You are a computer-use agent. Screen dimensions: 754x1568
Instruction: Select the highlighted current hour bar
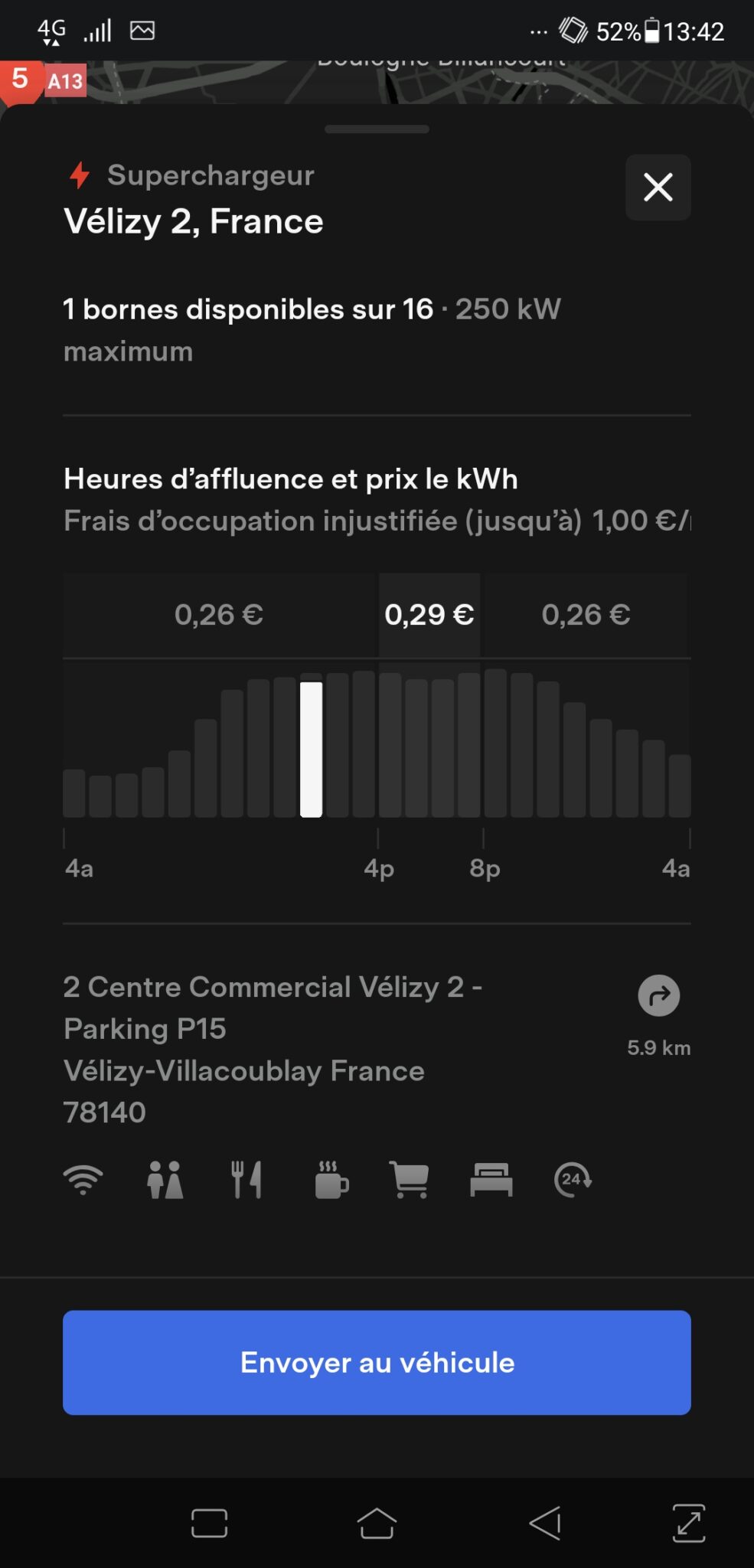pos(312,746)
